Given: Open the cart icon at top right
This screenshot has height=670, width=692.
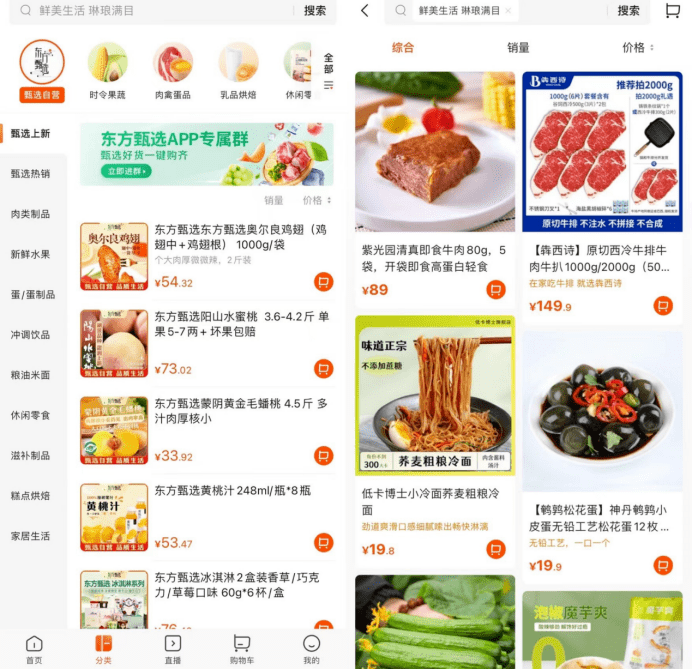Looking at the screenshot, I should point(672,11).
